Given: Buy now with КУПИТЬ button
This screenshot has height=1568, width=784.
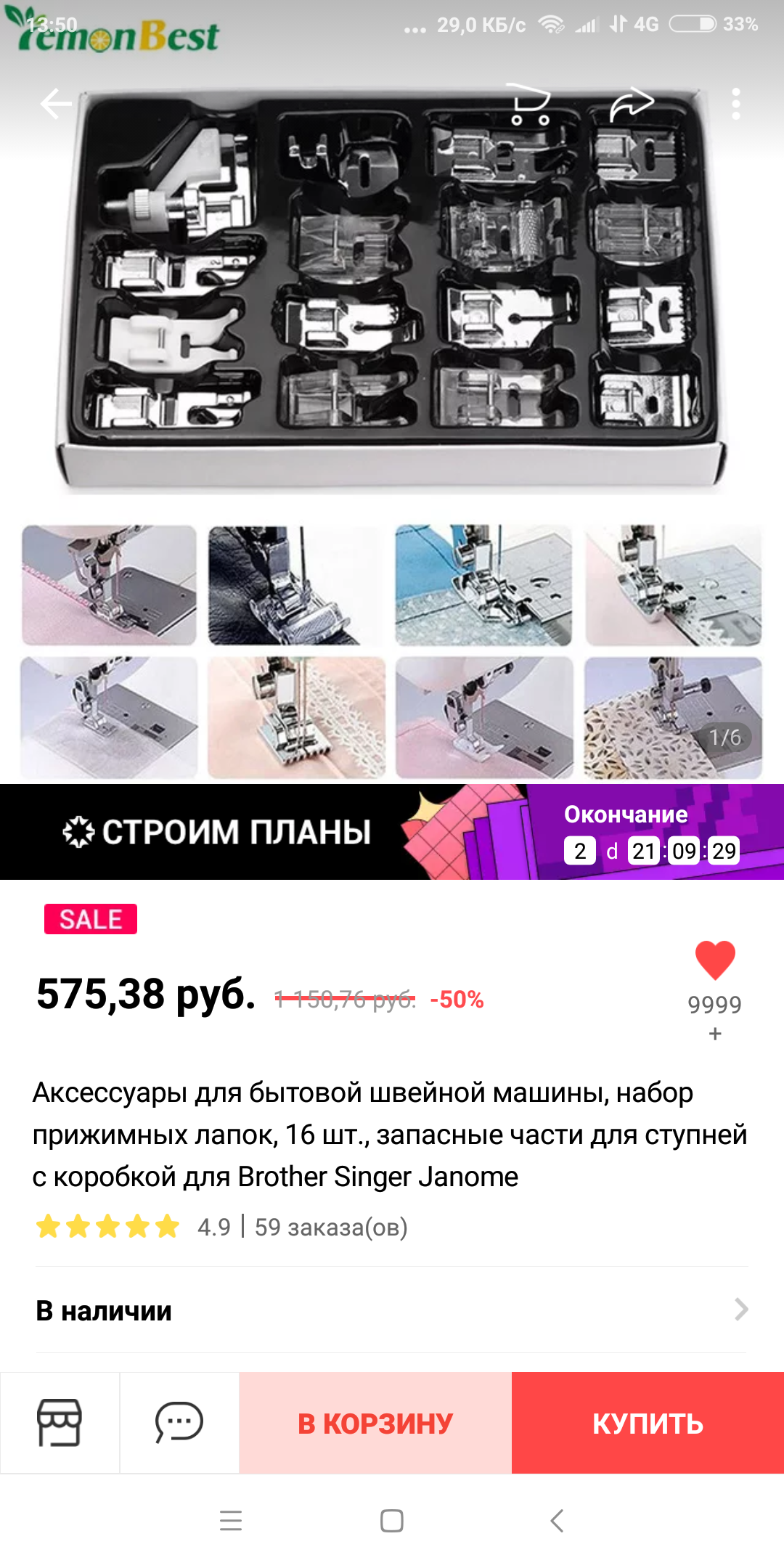Looking at the screenshot, I should click(648, 1423).
